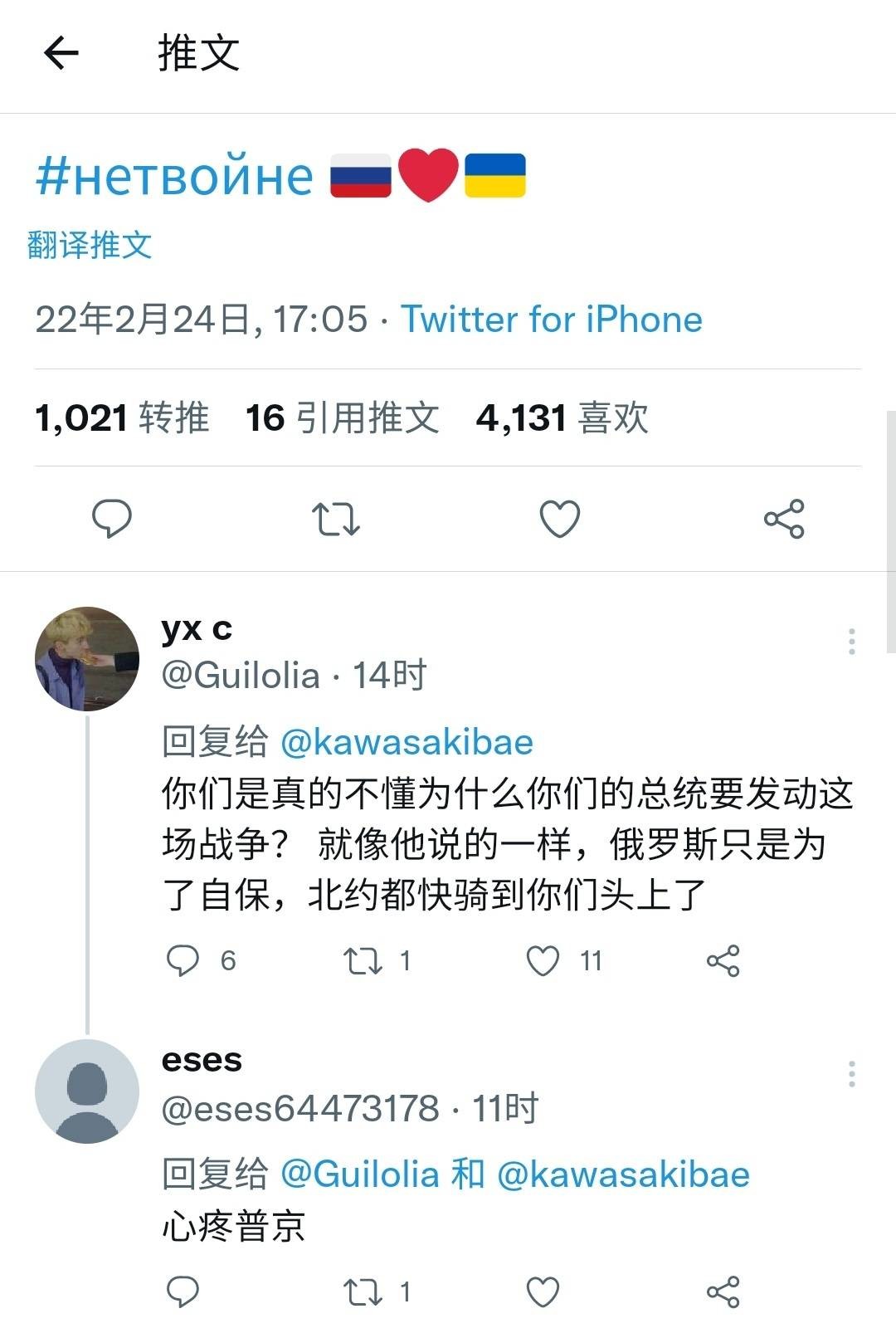896x1333 pixels.
Task: Like eses's reply
Action: [x=543, y=1291]
